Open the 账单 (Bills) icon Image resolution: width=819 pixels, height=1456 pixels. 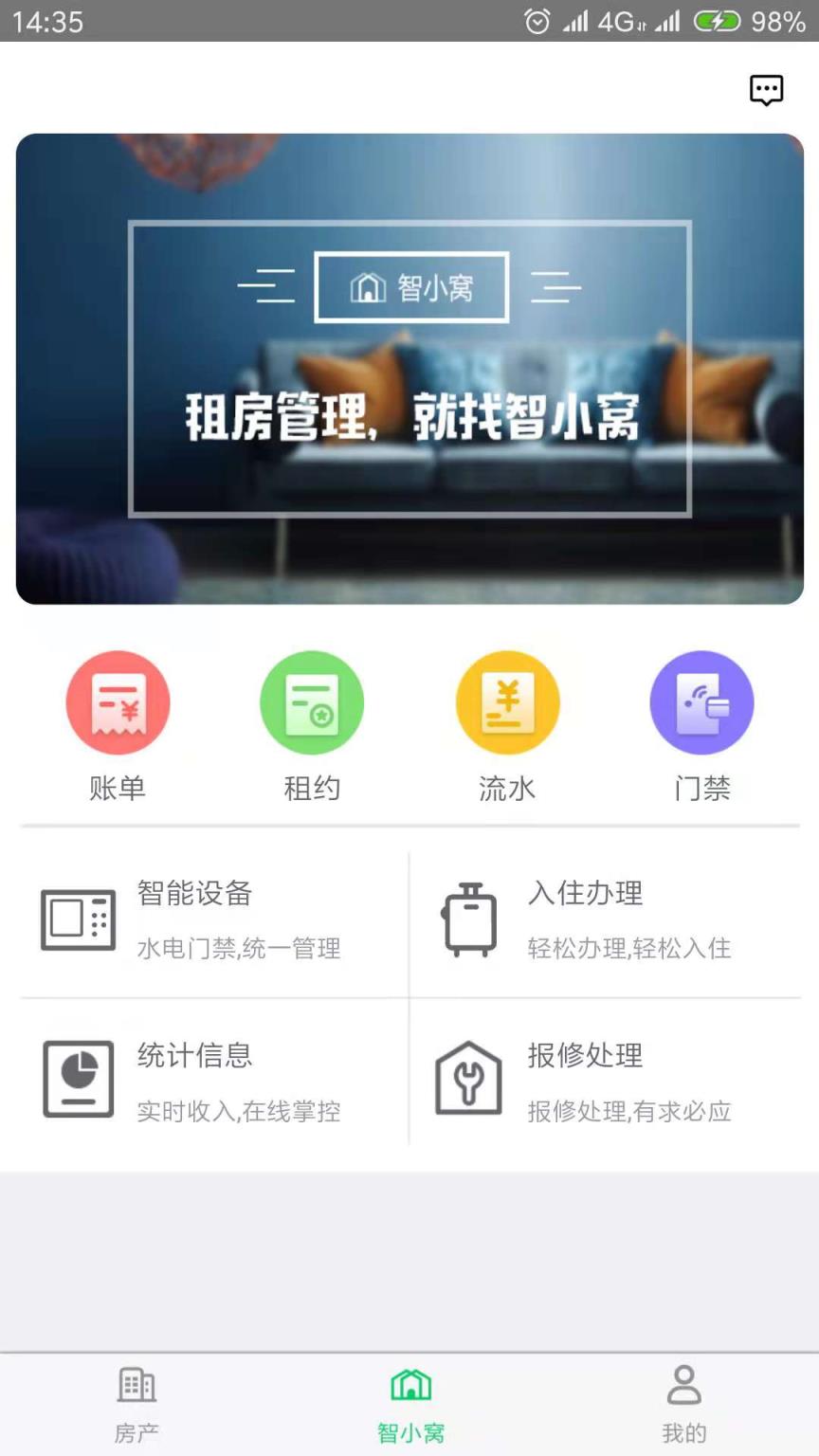pos(118,701)
